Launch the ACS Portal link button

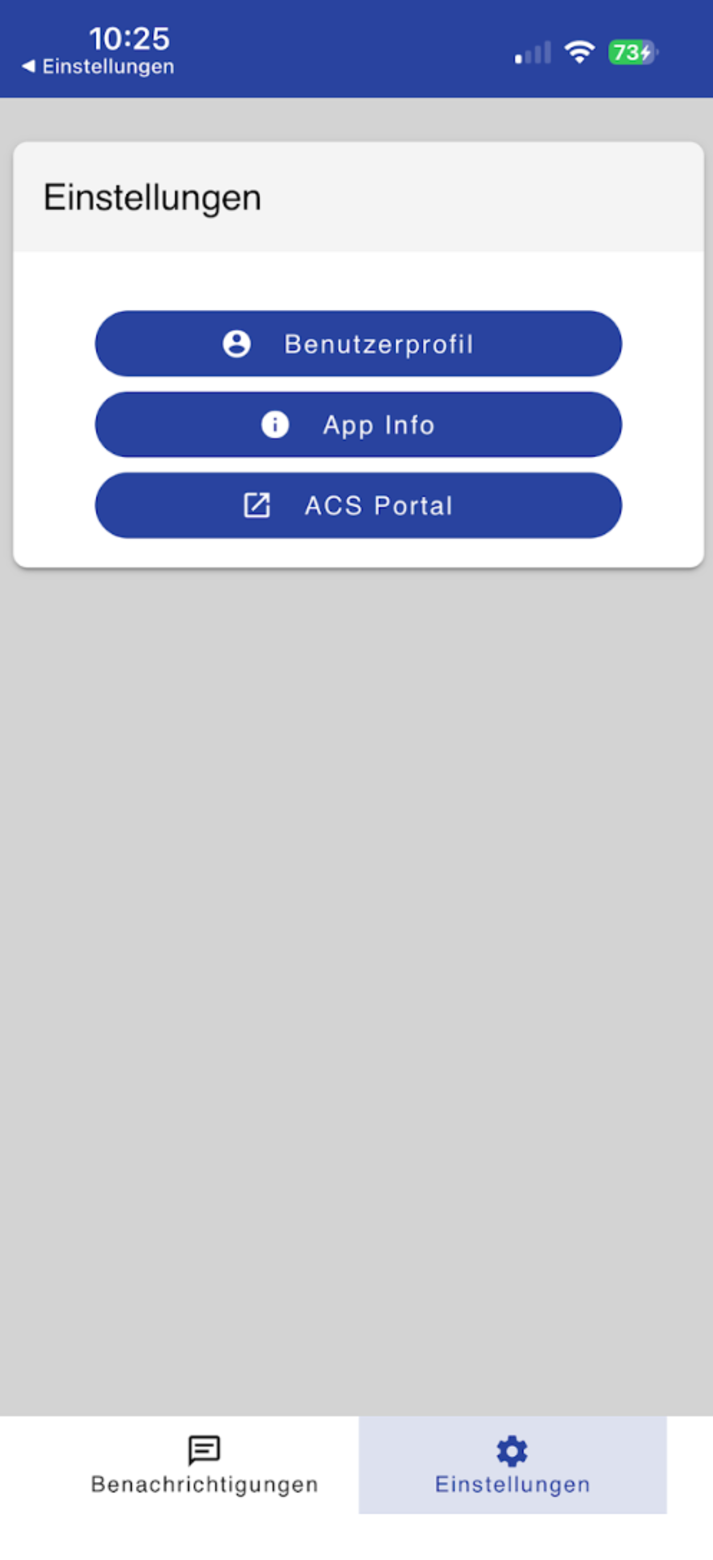[x=358, y=506]
